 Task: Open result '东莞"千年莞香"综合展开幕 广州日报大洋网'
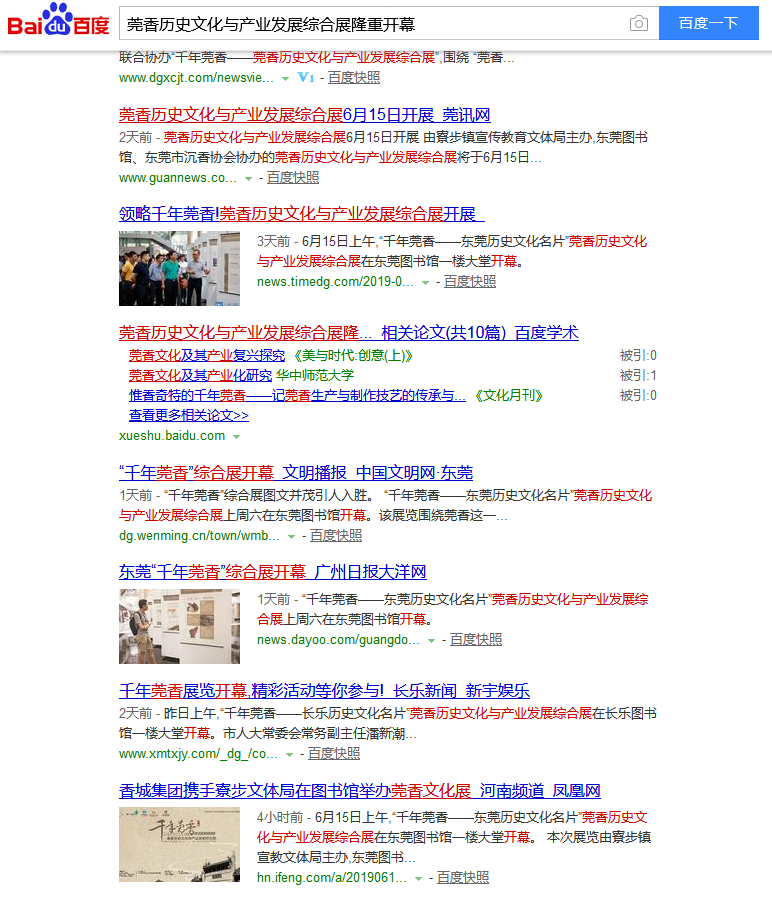click(x=272, y=572)
